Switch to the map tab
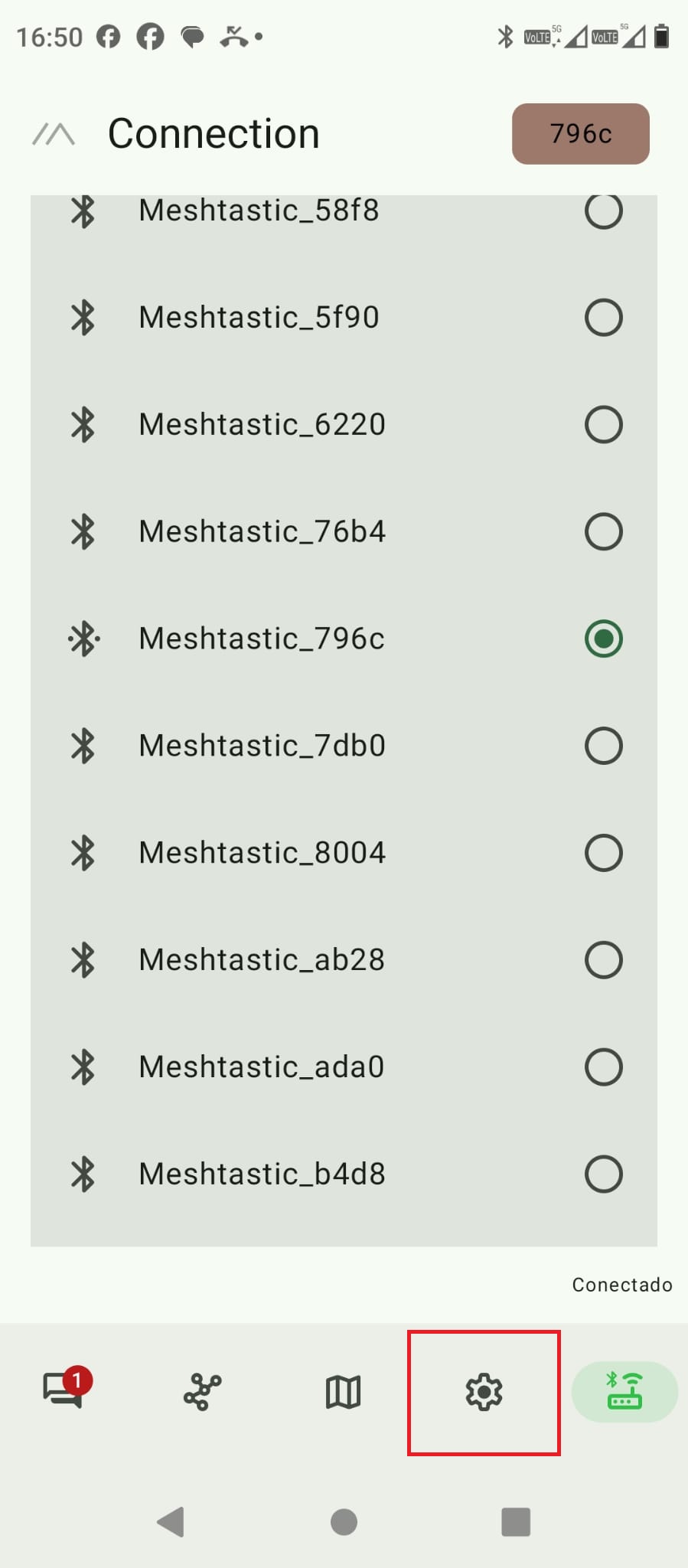Screen dimensions: 688x1568 pyautogui.click(x=343, y=1392)
